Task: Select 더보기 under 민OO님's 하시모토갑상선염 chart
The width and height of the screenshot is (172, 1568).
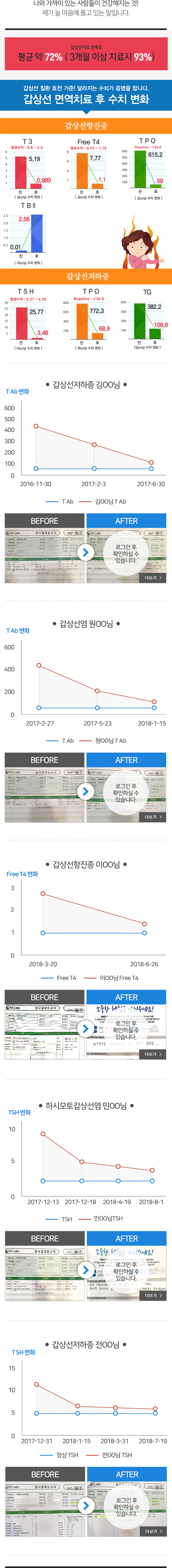Action: pyautogui.click(x=152, y=1295)
